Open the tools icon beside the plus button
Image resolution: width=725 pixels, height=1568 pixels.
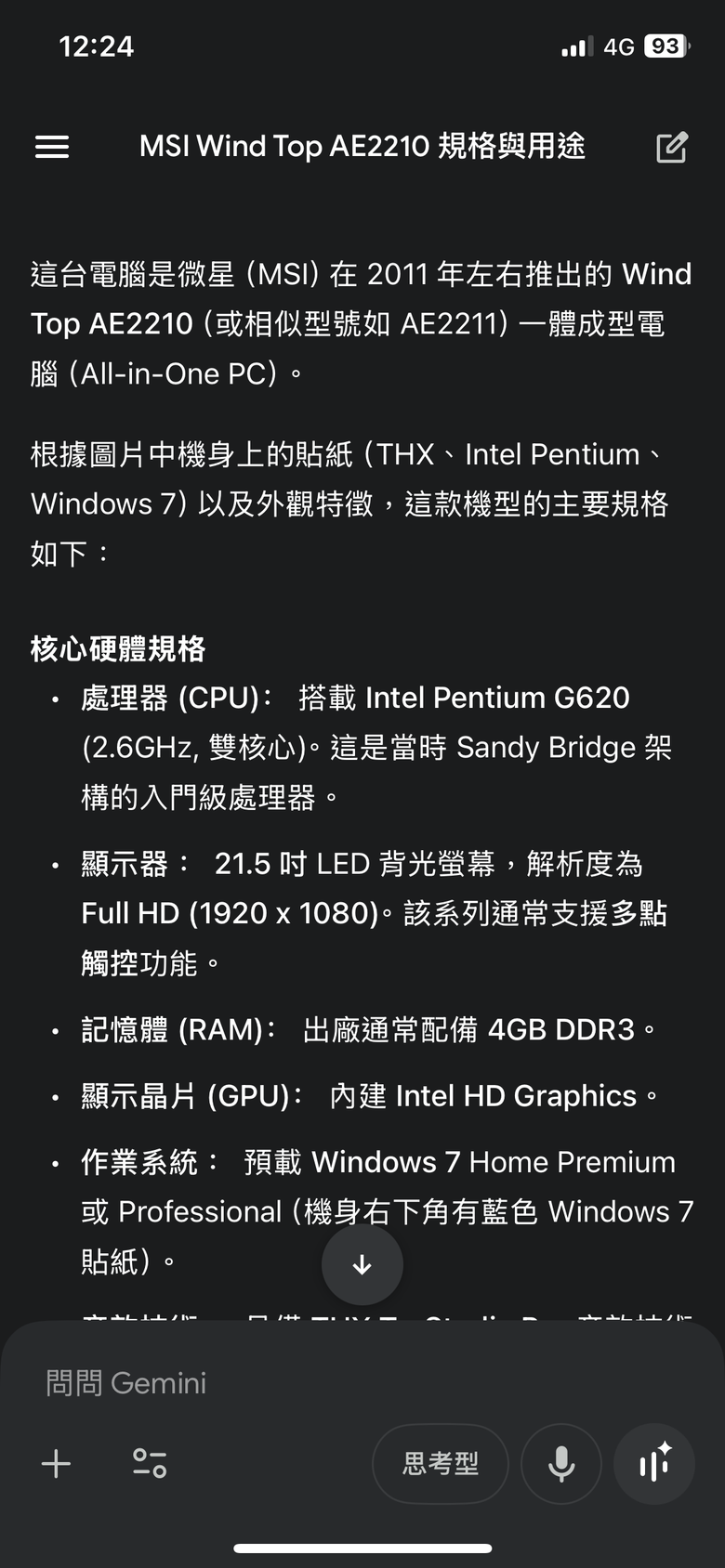pos(149,1463)
